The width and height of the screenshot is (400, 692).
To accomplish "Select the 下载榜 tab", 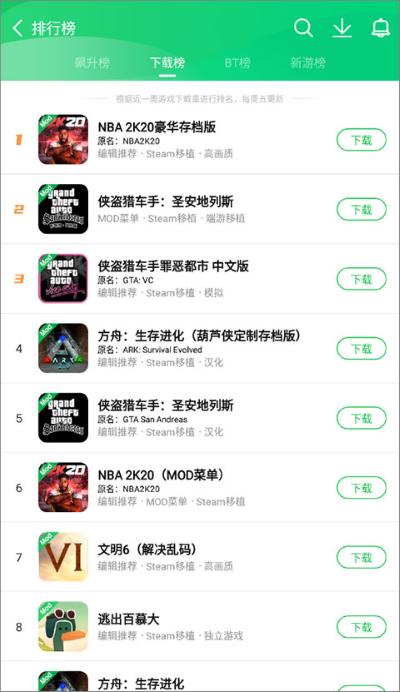I will pyautogui.click(x=167, y=63).
